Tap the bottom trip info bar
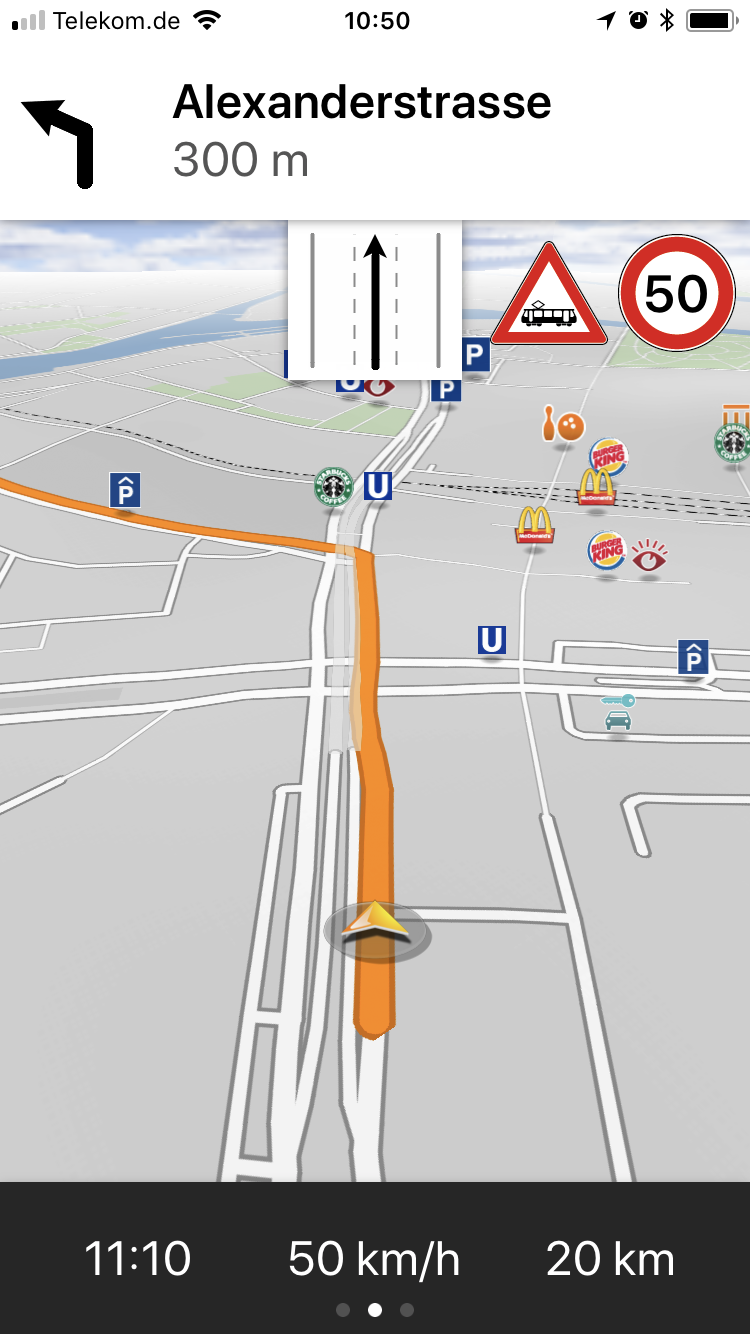Screen dimensions: 750x1334 pos(375,1258)
